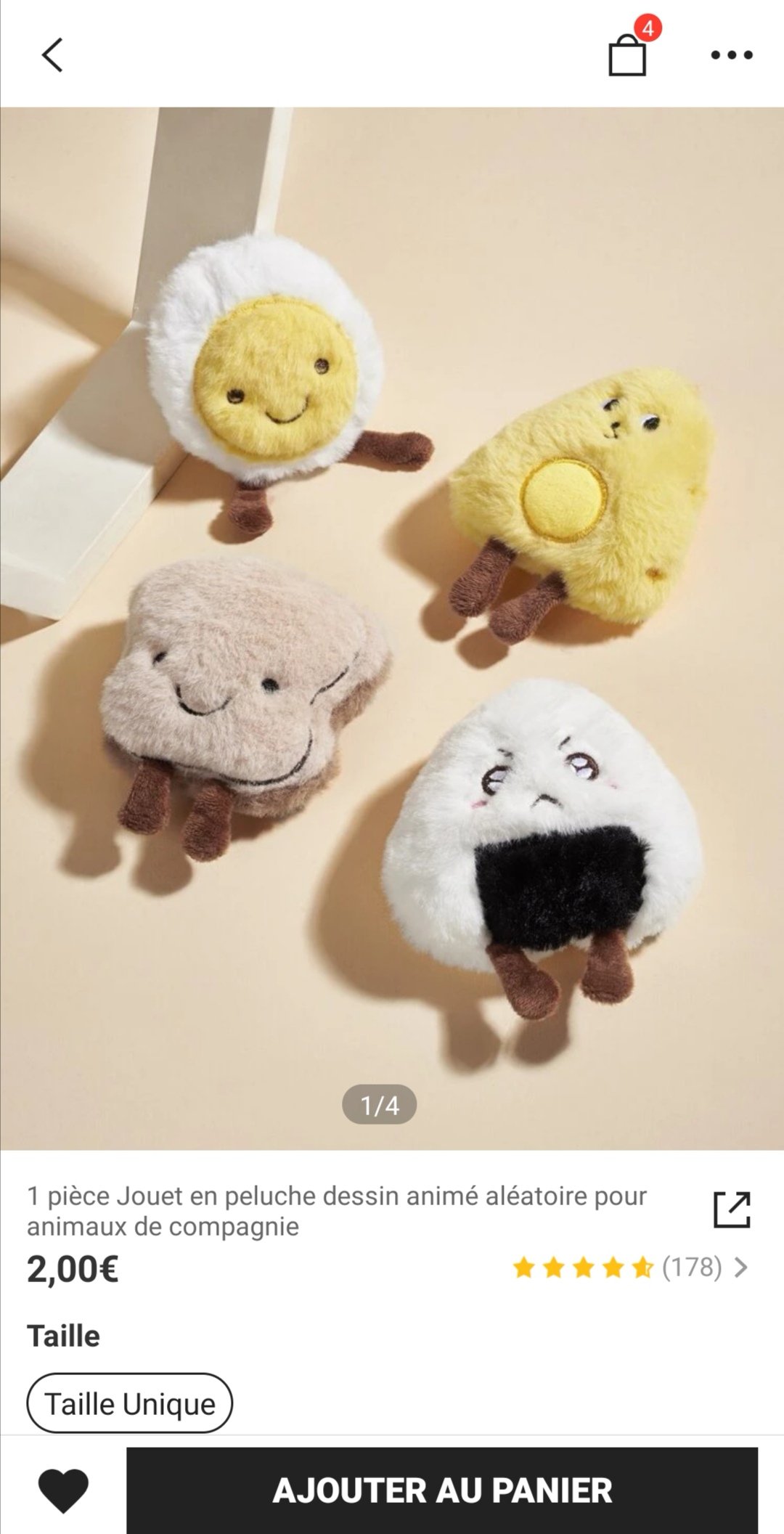Select the Taille Unique size chip
The height and width of the screenshot is (1534, 784).
(130, 1403)
